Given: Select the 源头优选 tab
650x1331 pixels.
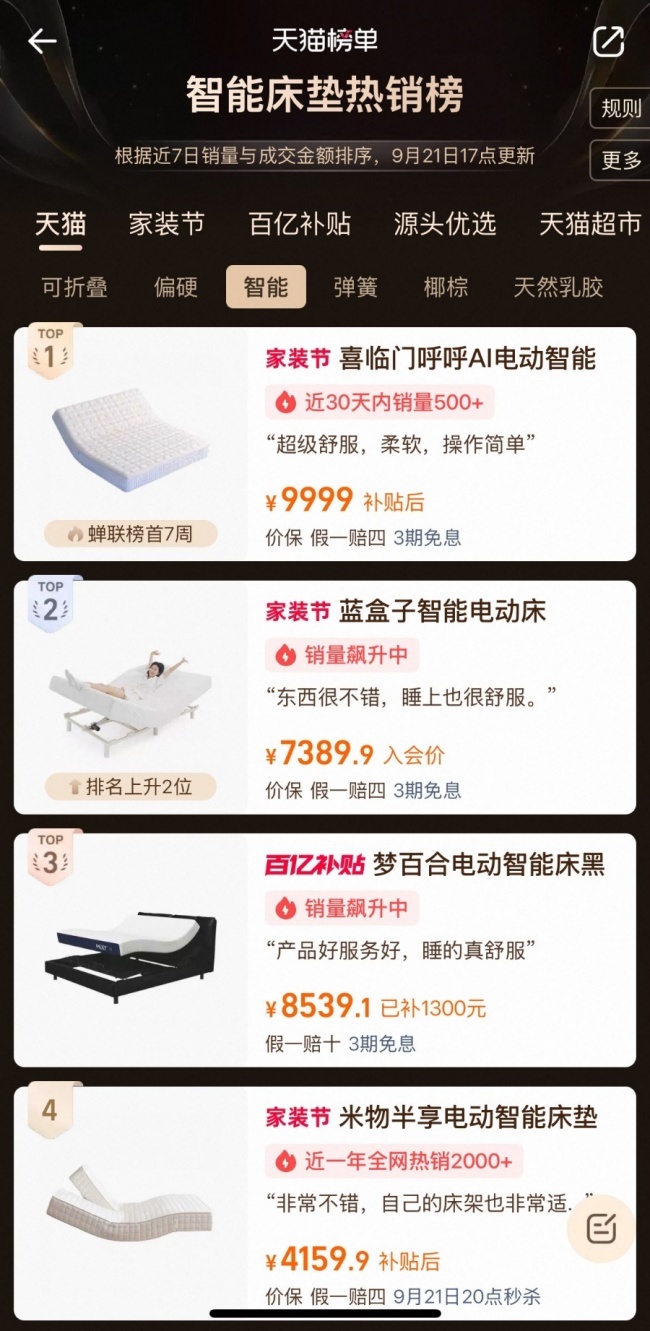Looking at the screenshot, I should coord(445,224).
